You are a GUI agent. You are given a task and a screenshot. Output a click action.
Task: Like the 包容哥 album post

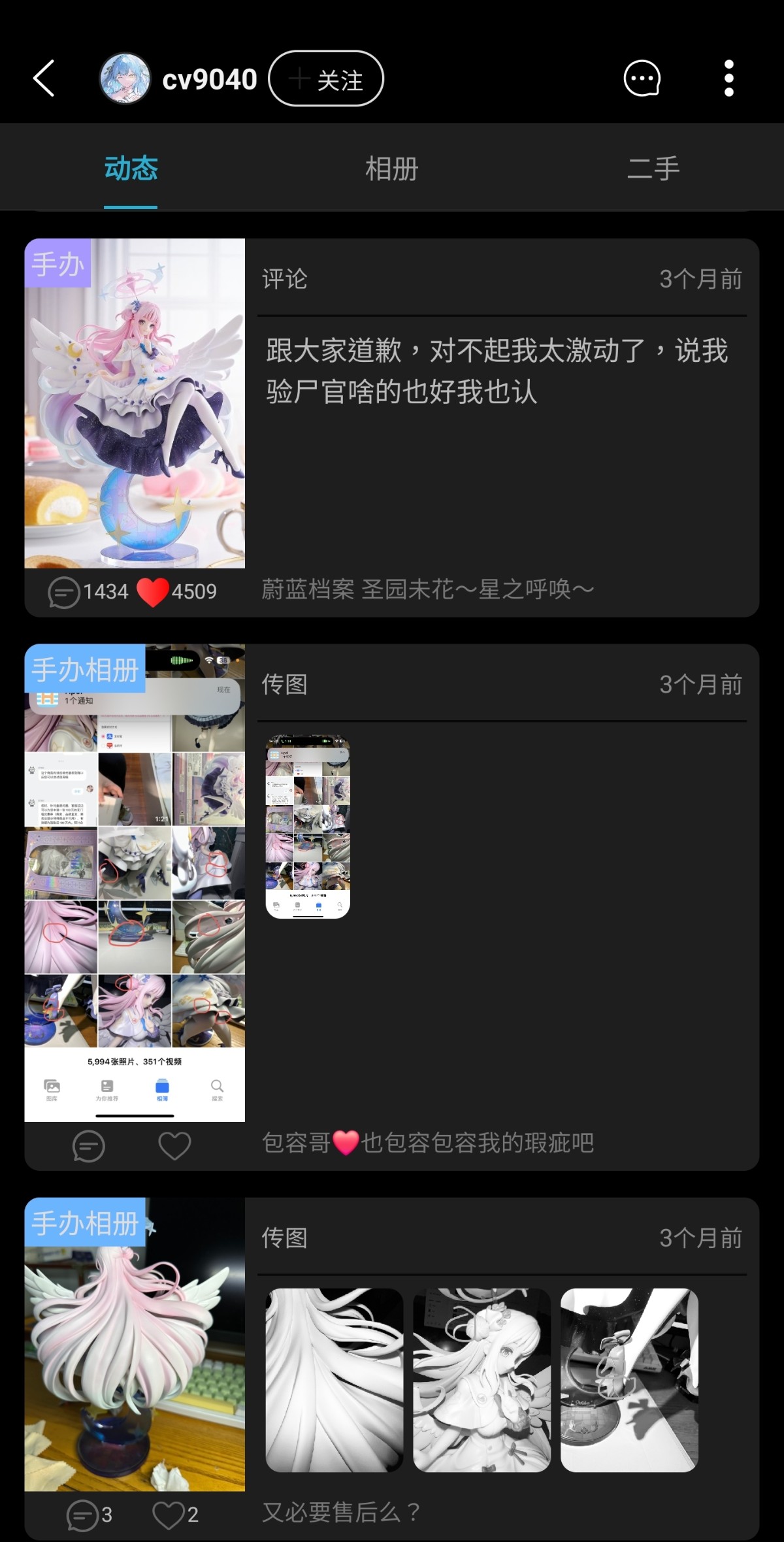174,1145
